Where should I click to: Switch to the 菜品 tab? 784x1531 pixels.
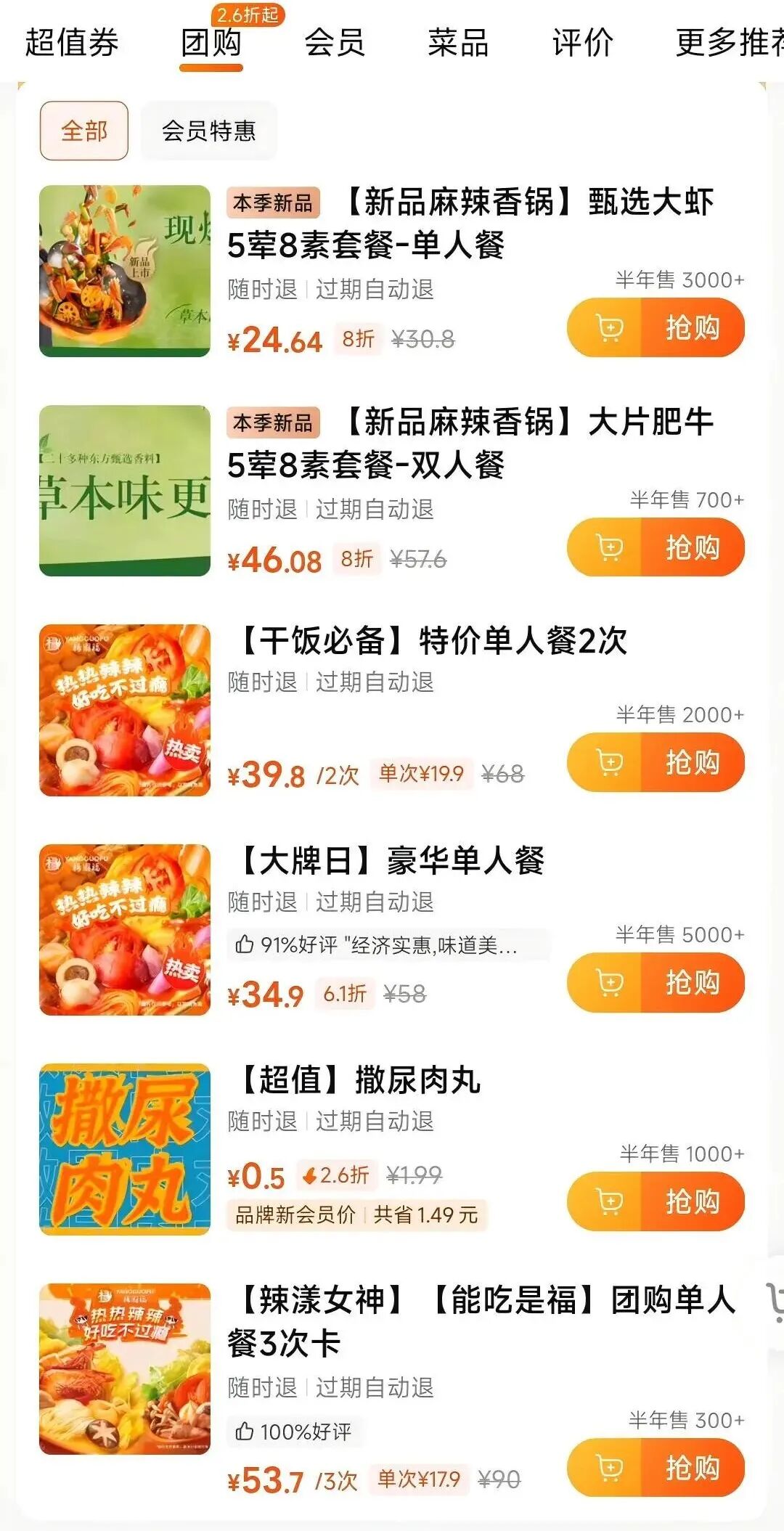point(458,42)
